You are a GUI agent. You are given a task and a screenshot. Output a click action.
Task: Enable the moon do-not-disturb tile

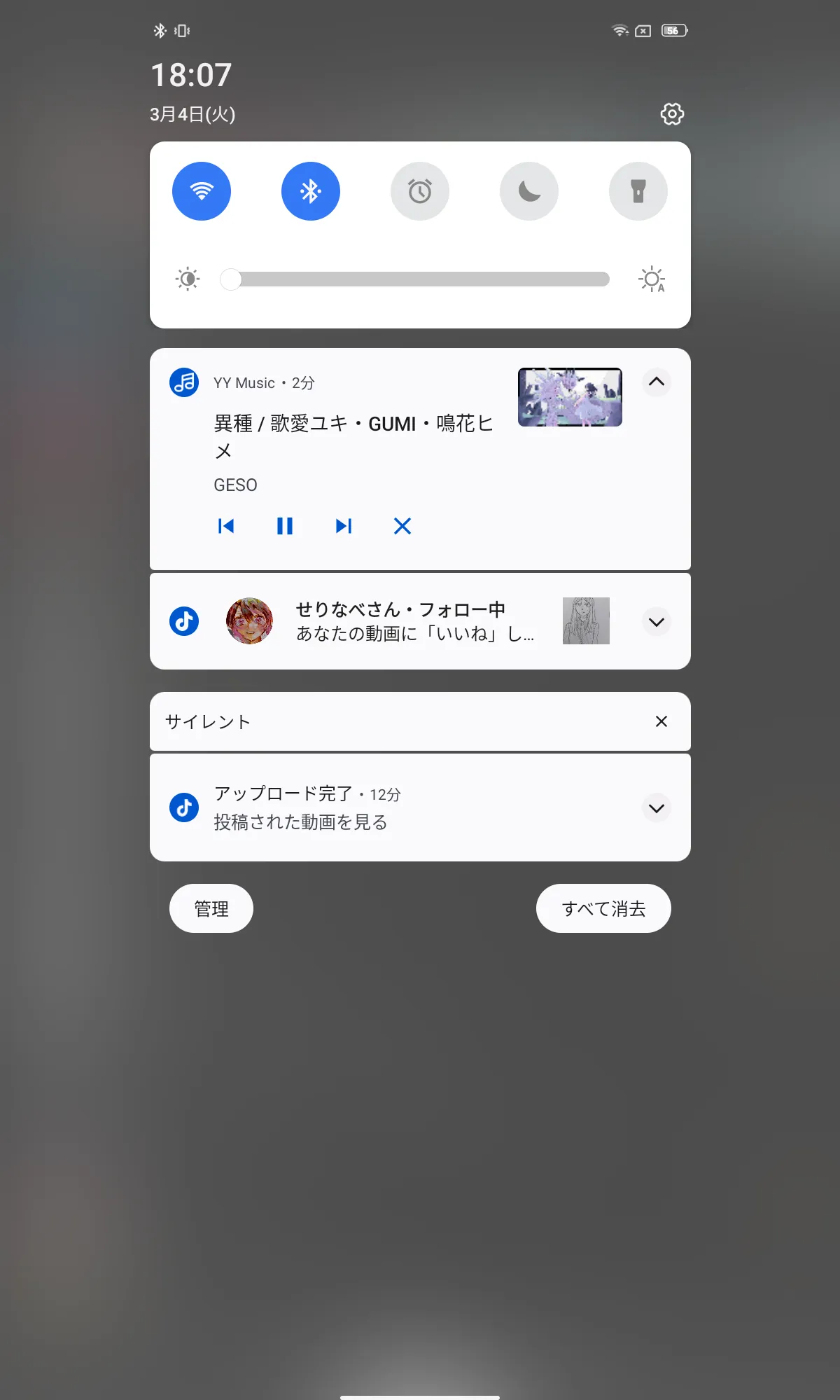click(529, 191)
